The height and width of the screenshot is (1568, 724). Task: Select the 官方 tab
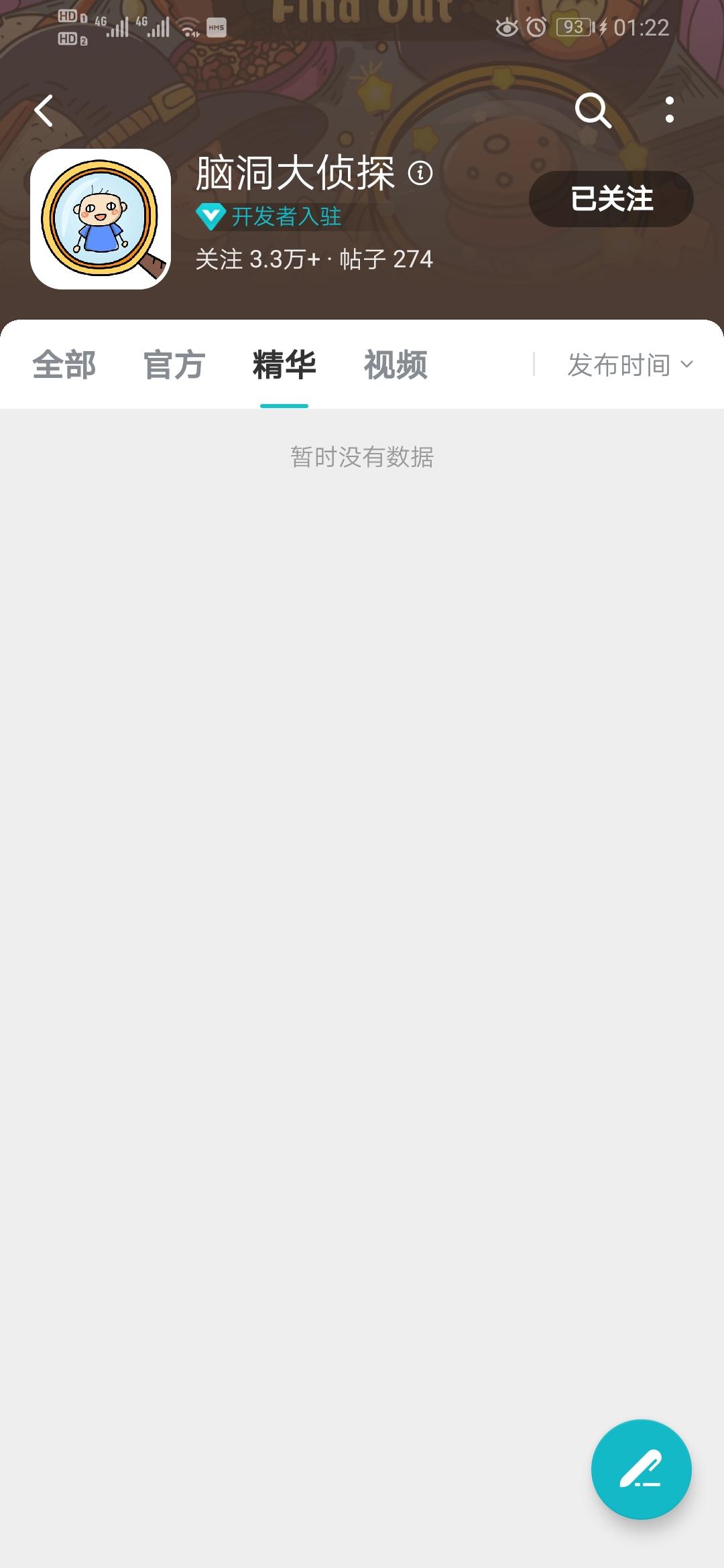173,365
